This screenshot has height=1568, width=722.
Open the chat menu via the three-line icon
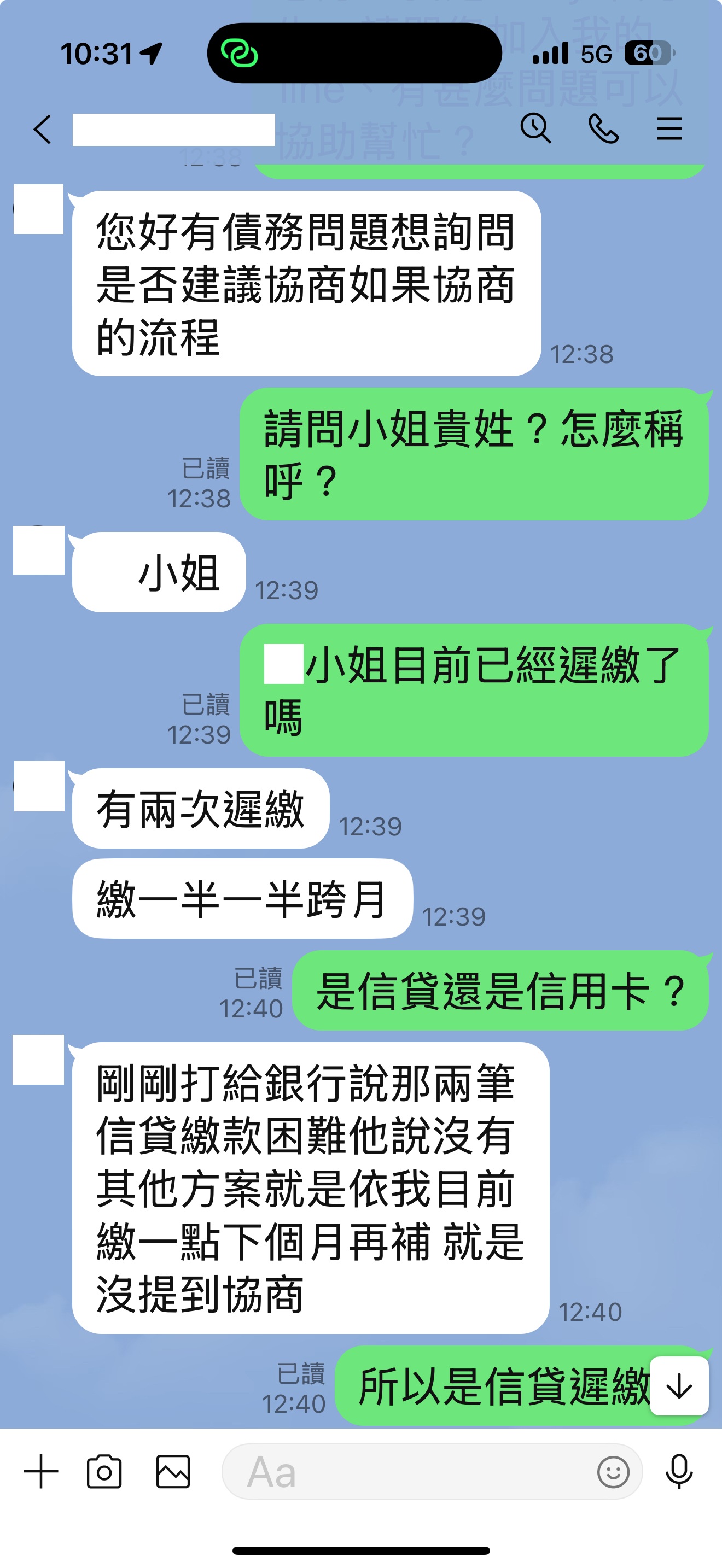(x=669, y=129)
